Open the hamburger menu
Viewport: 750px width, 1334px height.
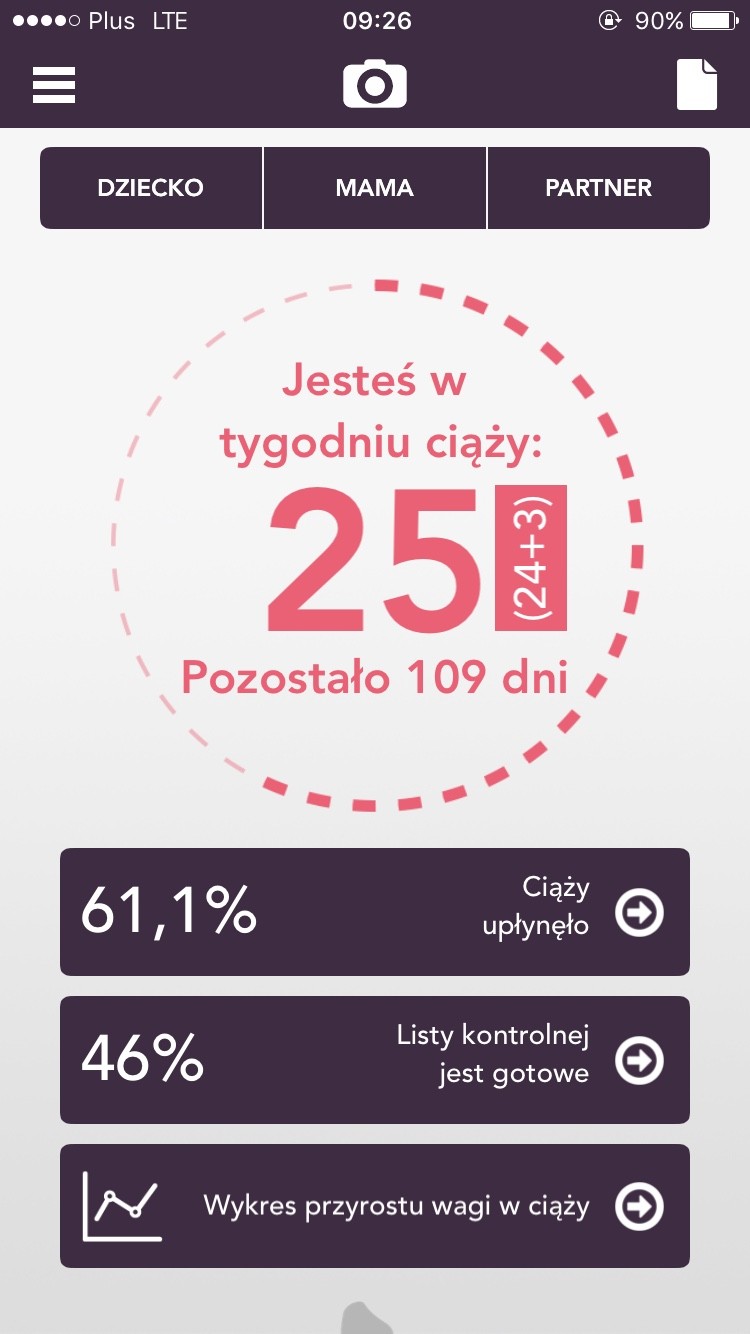click(54, 85)
